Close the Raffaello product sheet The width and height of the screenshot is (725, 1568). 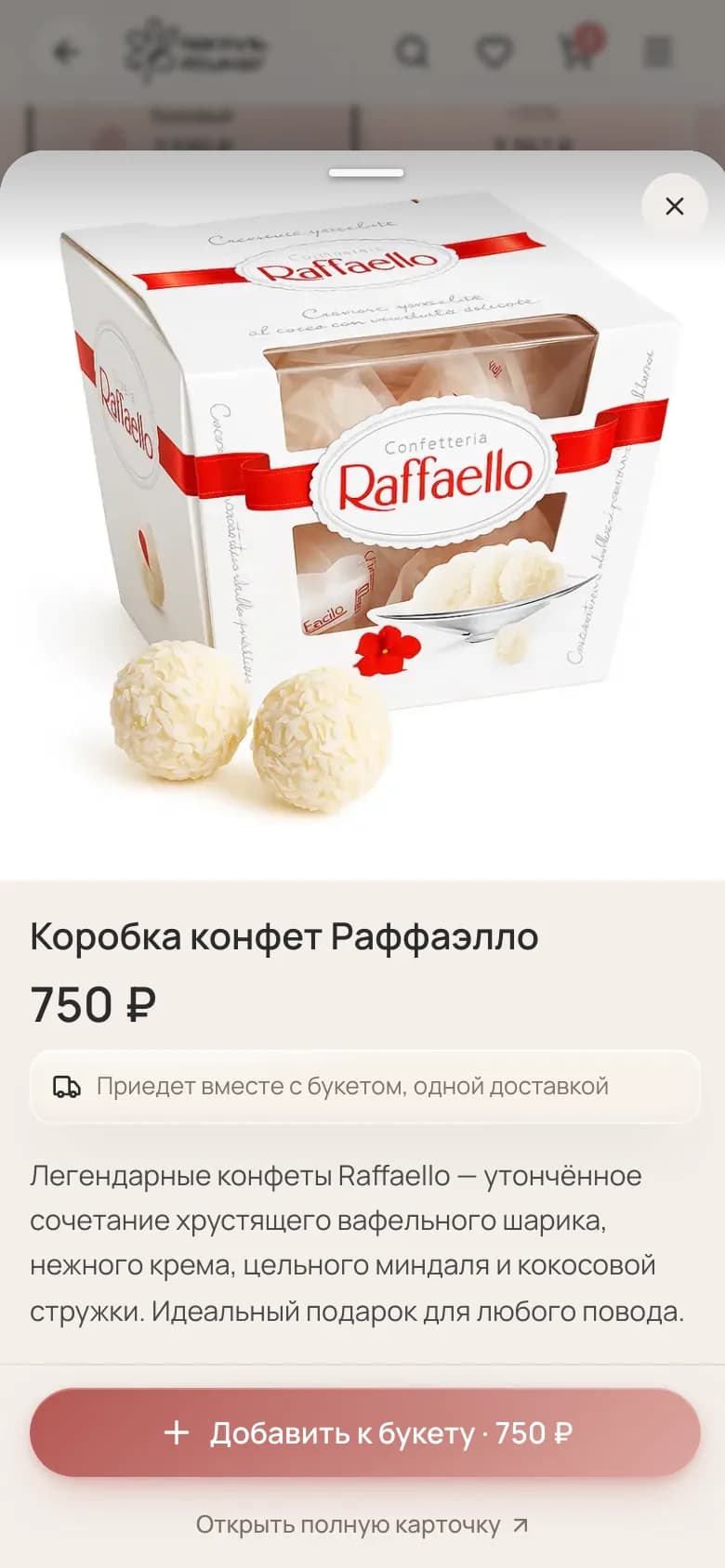pos(675,206)
